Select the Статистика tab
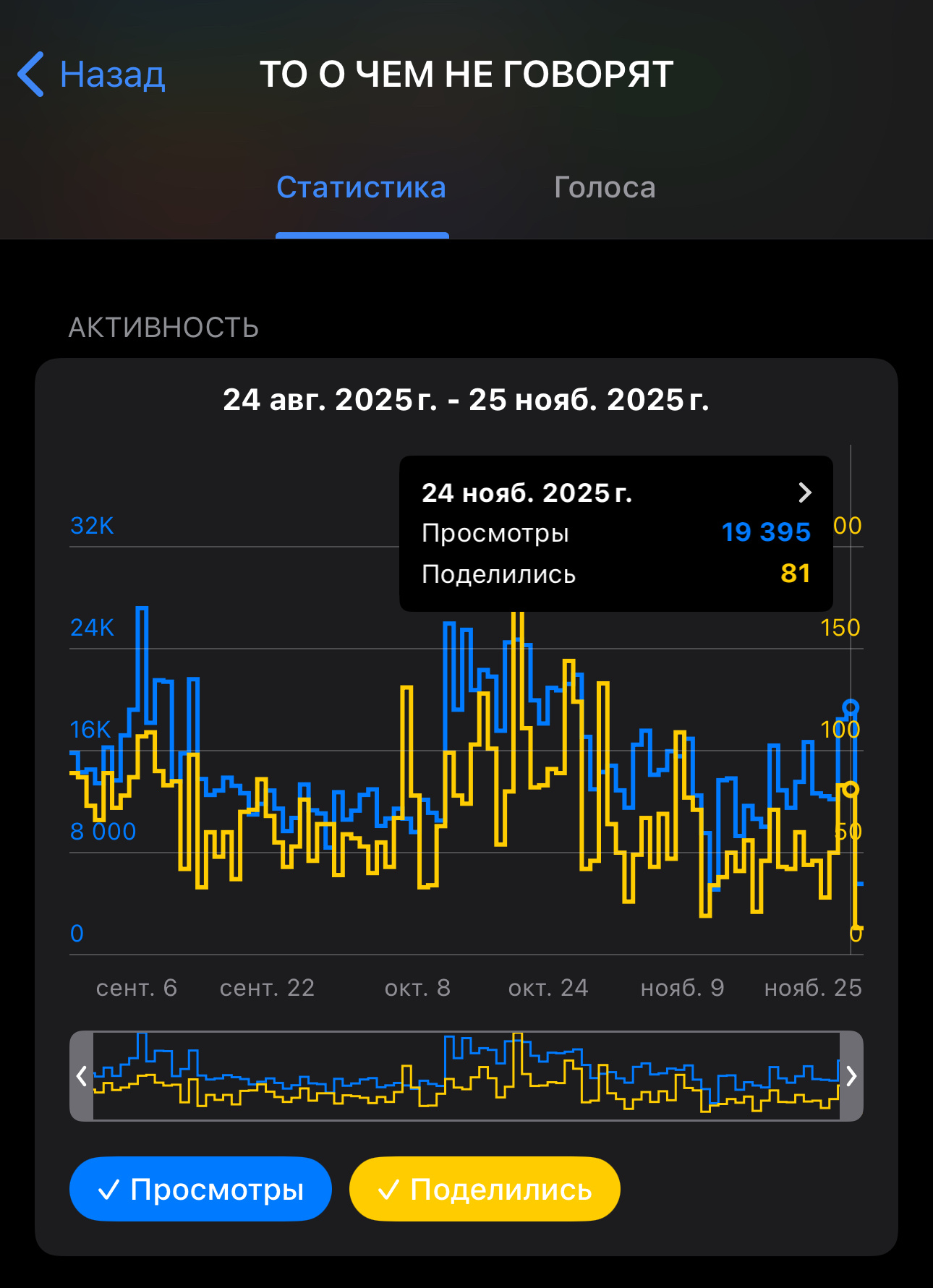 361,187
